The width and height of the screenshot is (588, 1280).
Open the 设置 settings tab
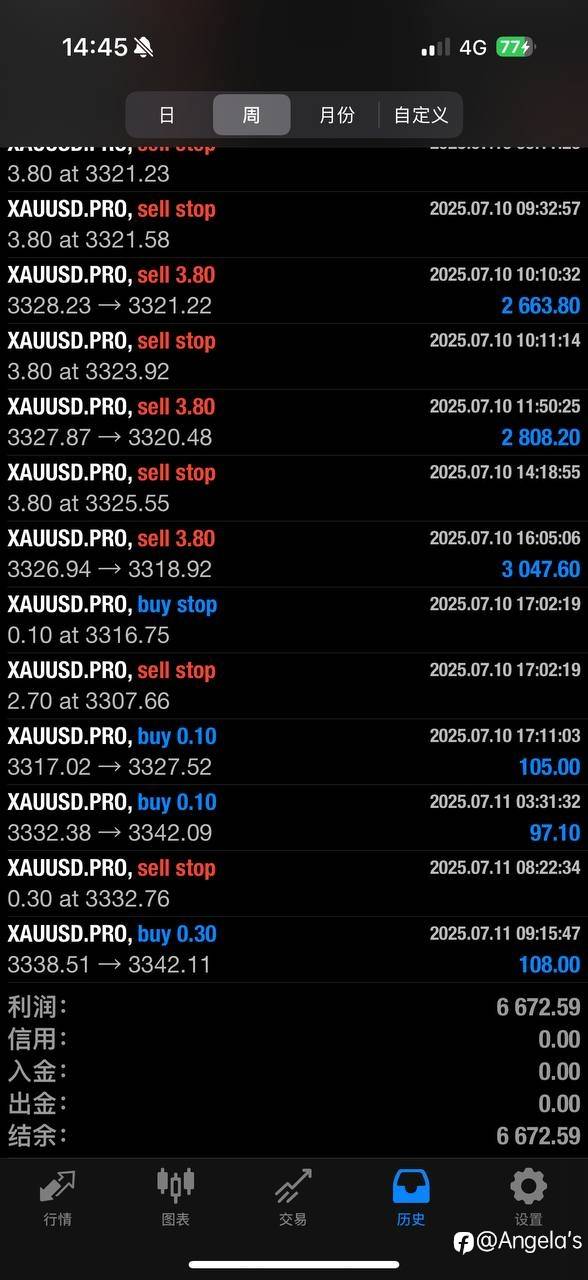(528, 1197)
